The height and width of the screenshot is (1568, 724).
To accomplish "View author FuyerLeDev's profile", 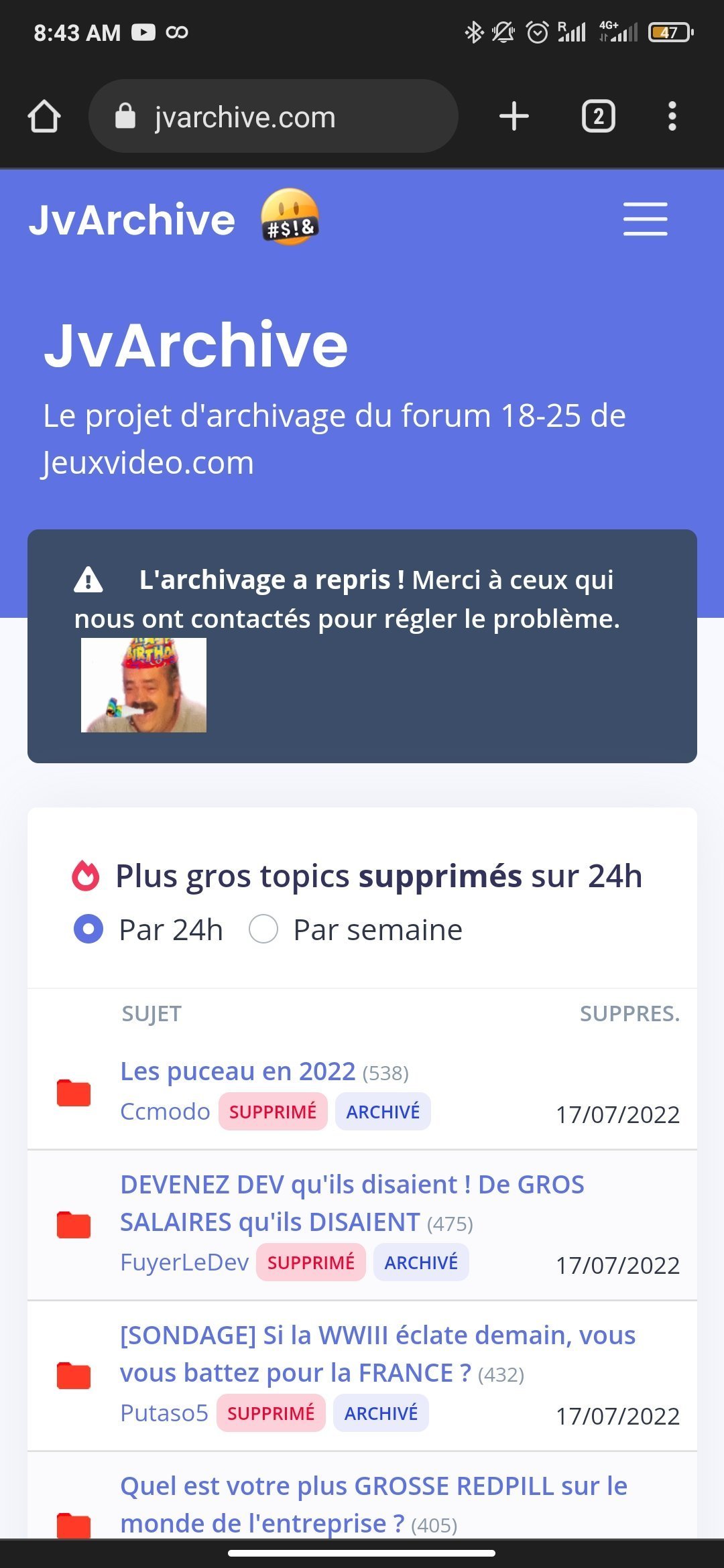I will (x=184, y=1262).
